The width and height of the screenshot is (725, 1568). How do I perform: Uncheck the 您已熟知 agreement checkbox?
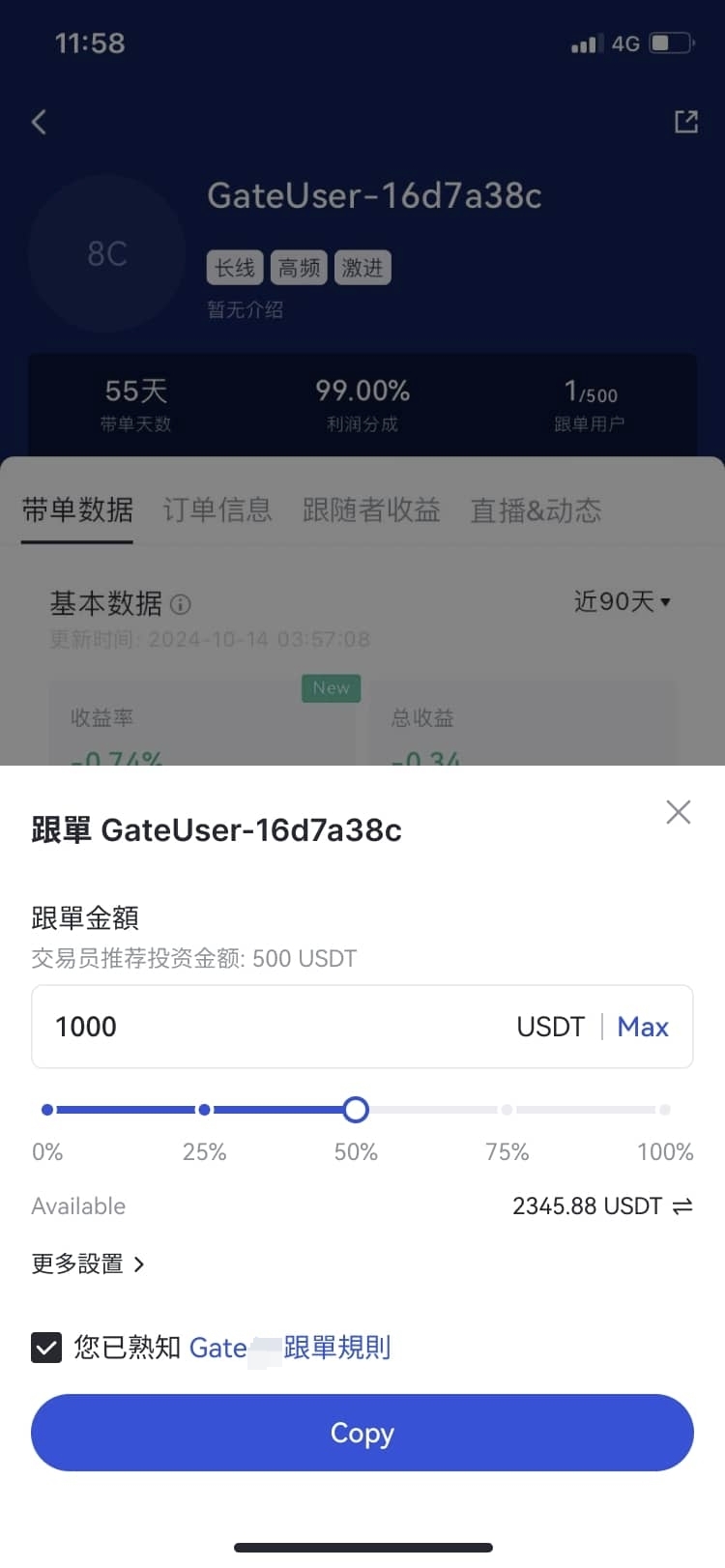tap(46, 1347)
